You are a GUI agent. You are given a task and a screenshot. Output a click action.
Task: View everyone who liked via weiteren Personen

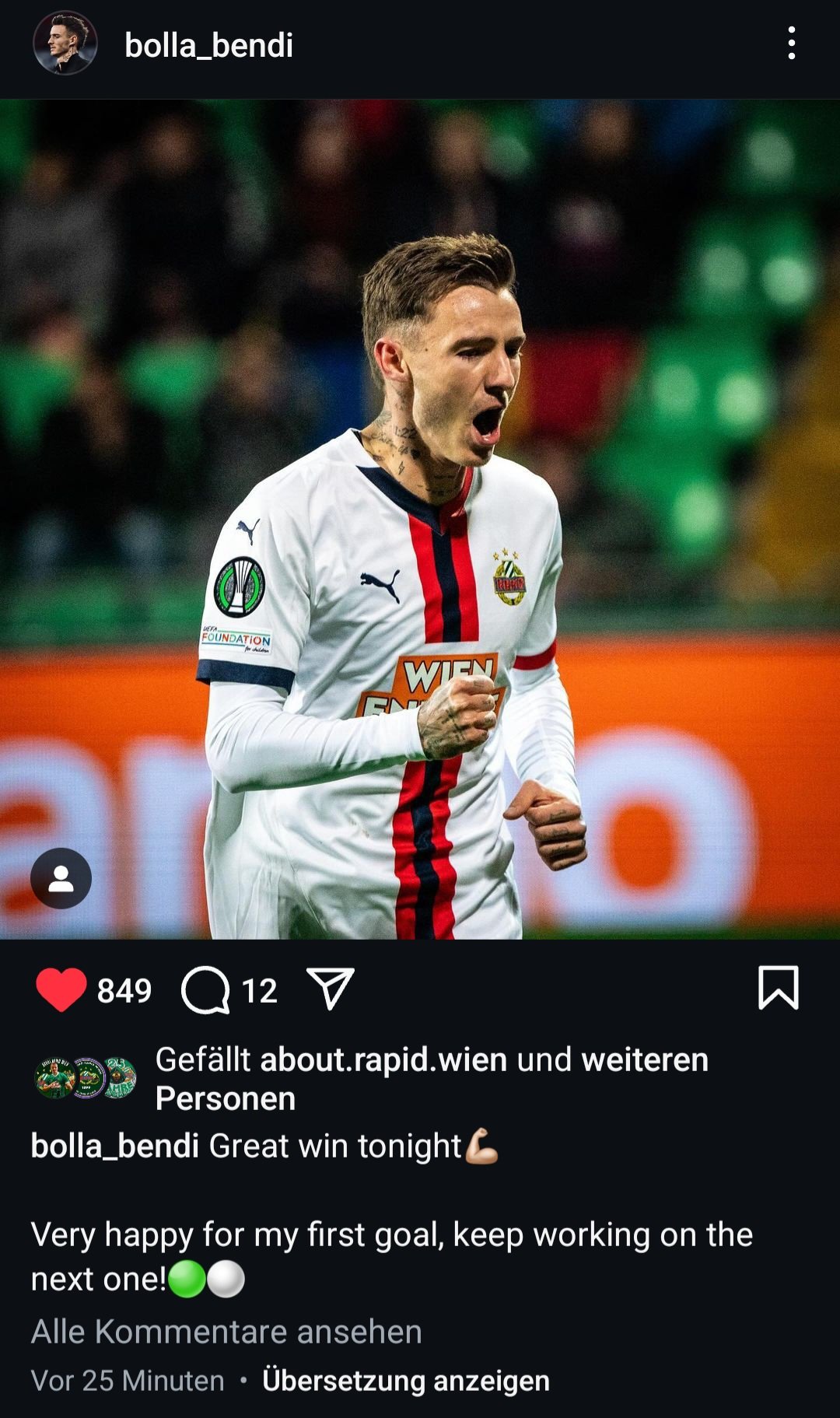coord(432,1079)
